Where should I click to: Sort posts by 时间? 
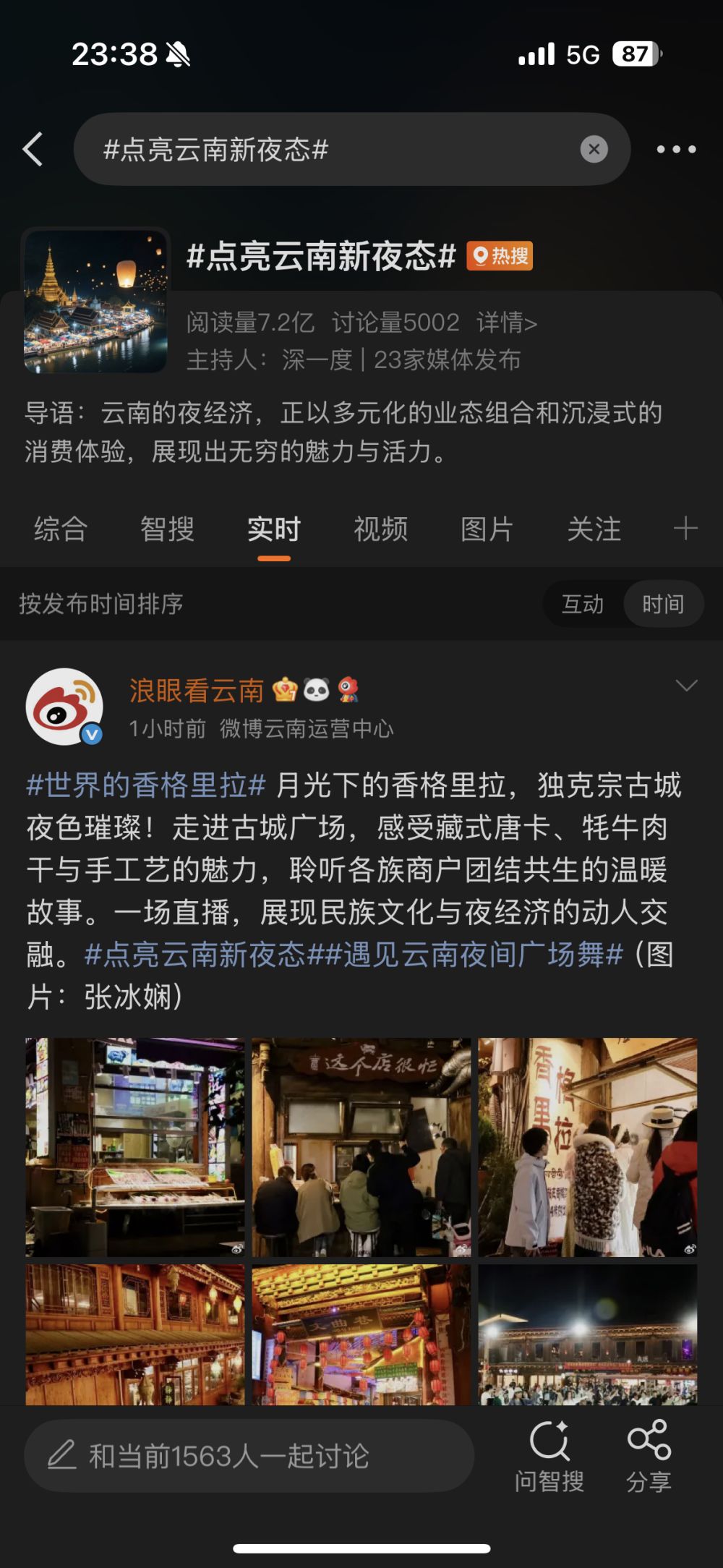pos(663,604)
